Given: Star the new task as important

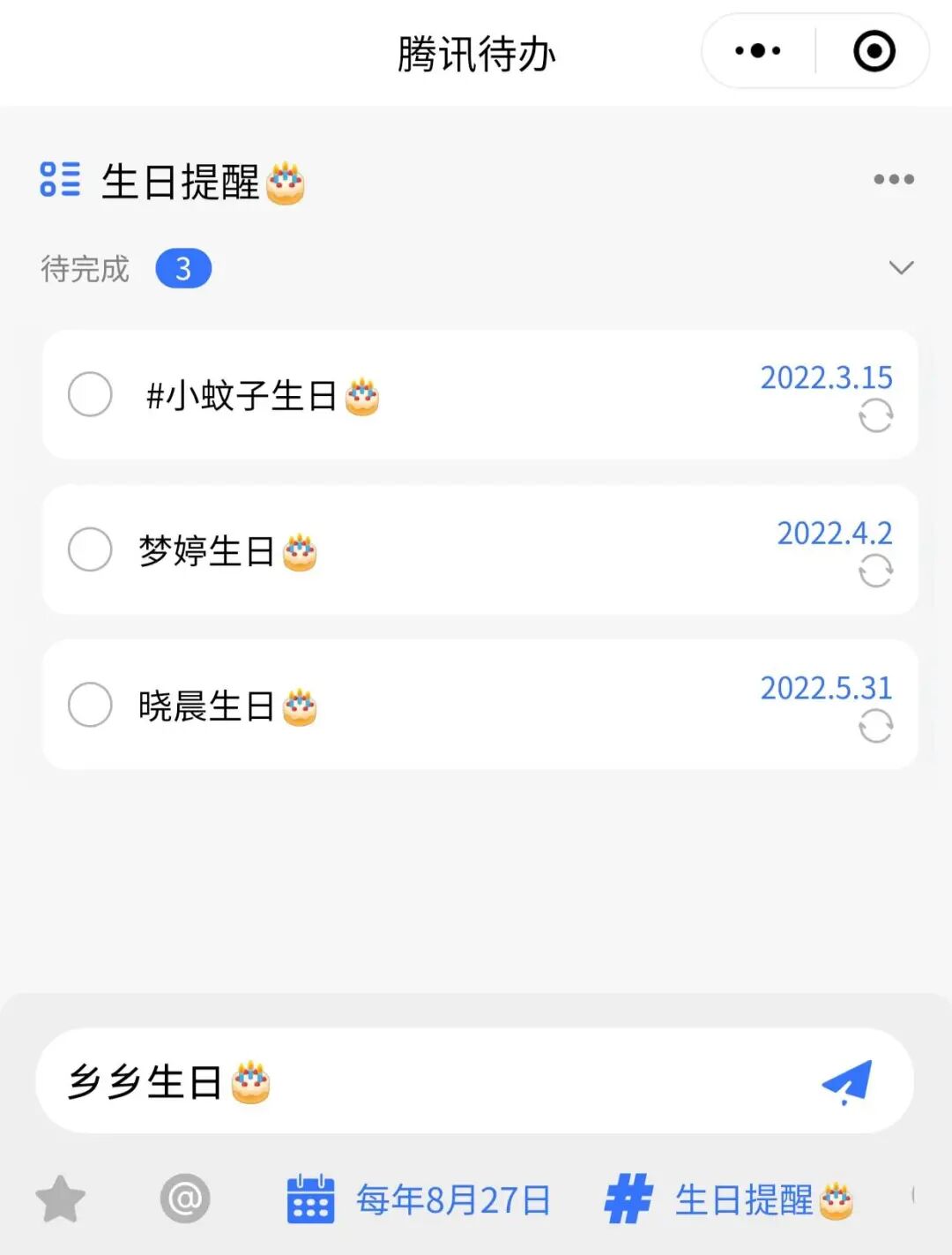Looking at the screenshot, I should 60,1199.
